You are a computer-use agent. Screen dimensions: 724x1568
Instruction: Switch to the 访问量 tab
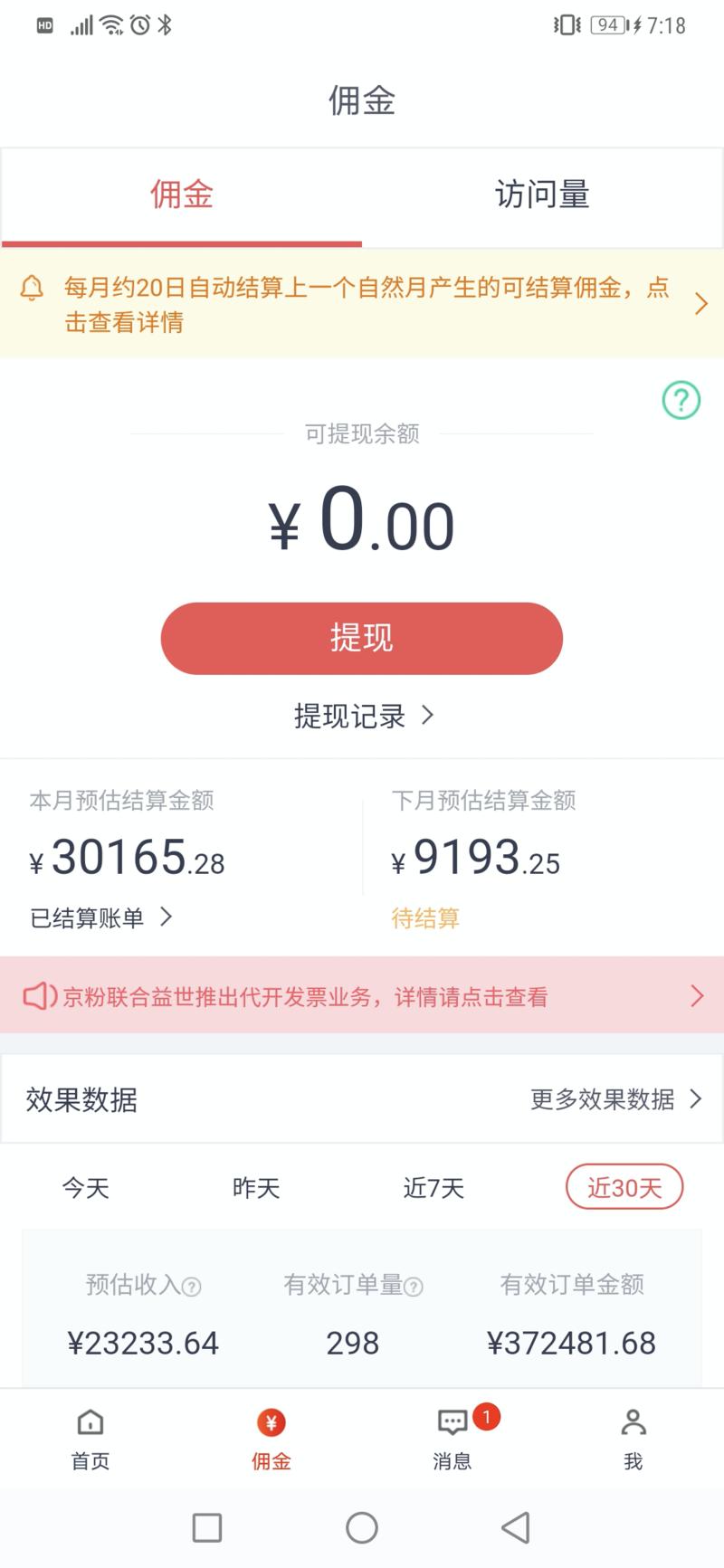[543, 196]
